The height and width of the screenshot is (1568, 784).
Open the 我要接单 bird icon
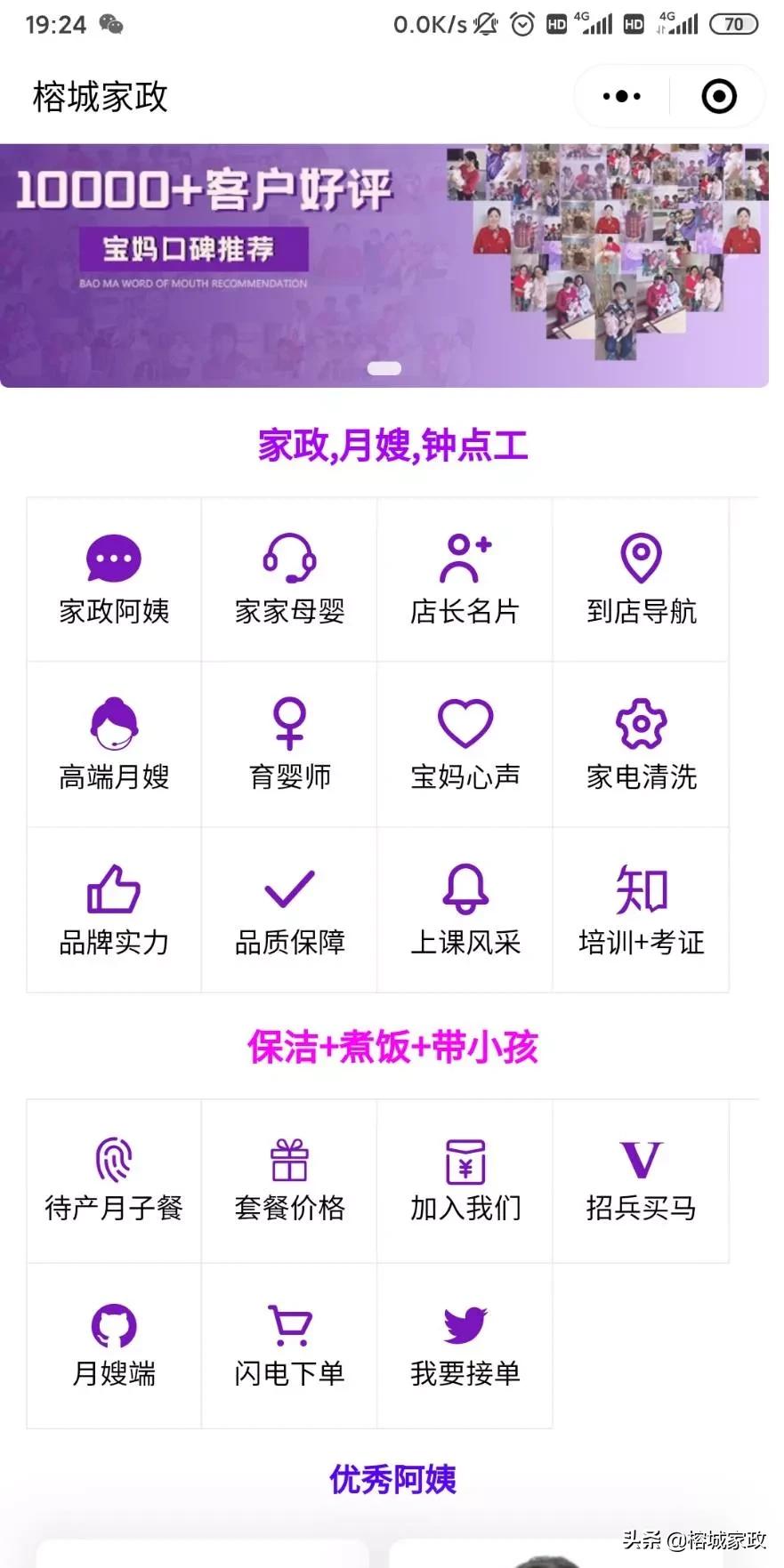464,1325
